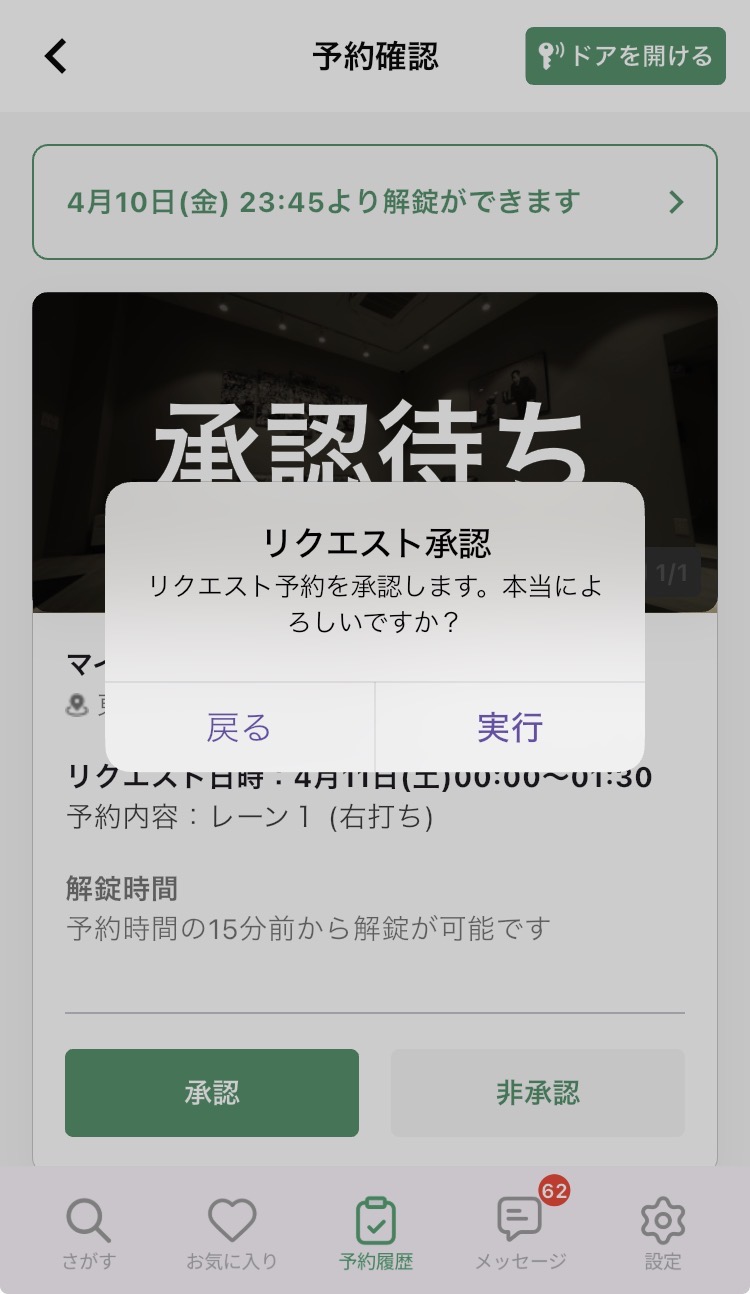Confirm the request approval with 実行
Image resolution: width=750 pixels, height=1294 pixels.
coord(509,727)
